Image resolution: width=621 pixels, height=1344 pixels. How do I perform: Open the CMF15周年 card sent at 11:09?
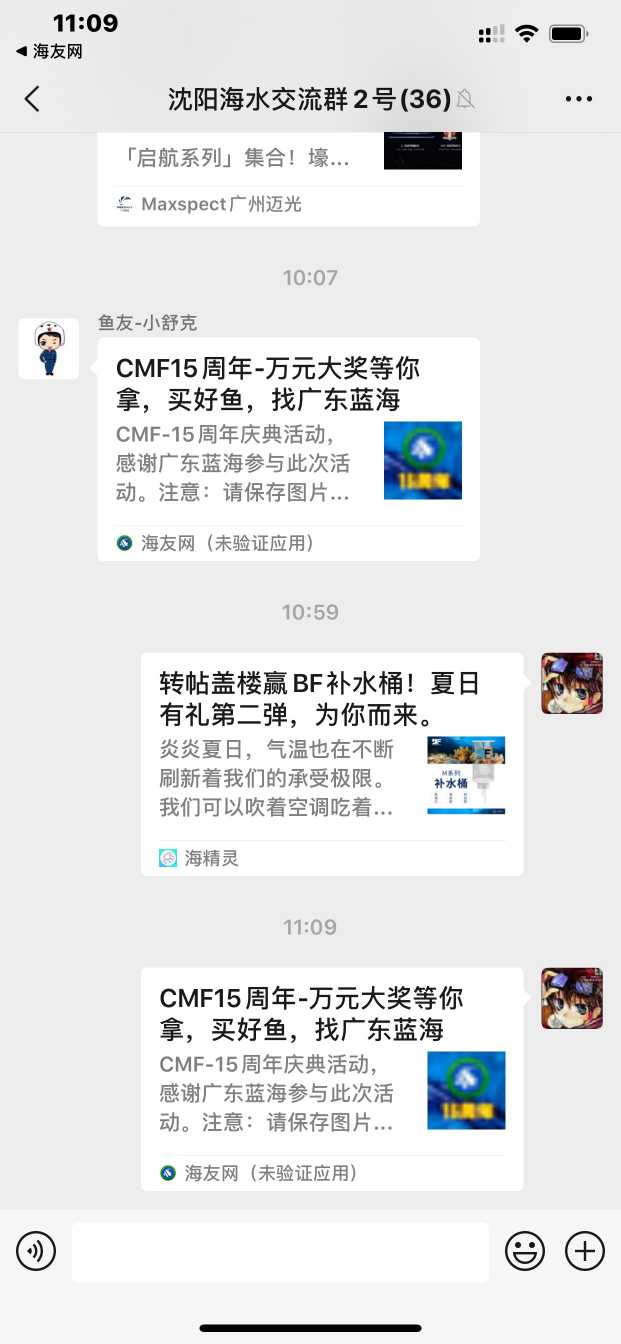point(331,1078)
